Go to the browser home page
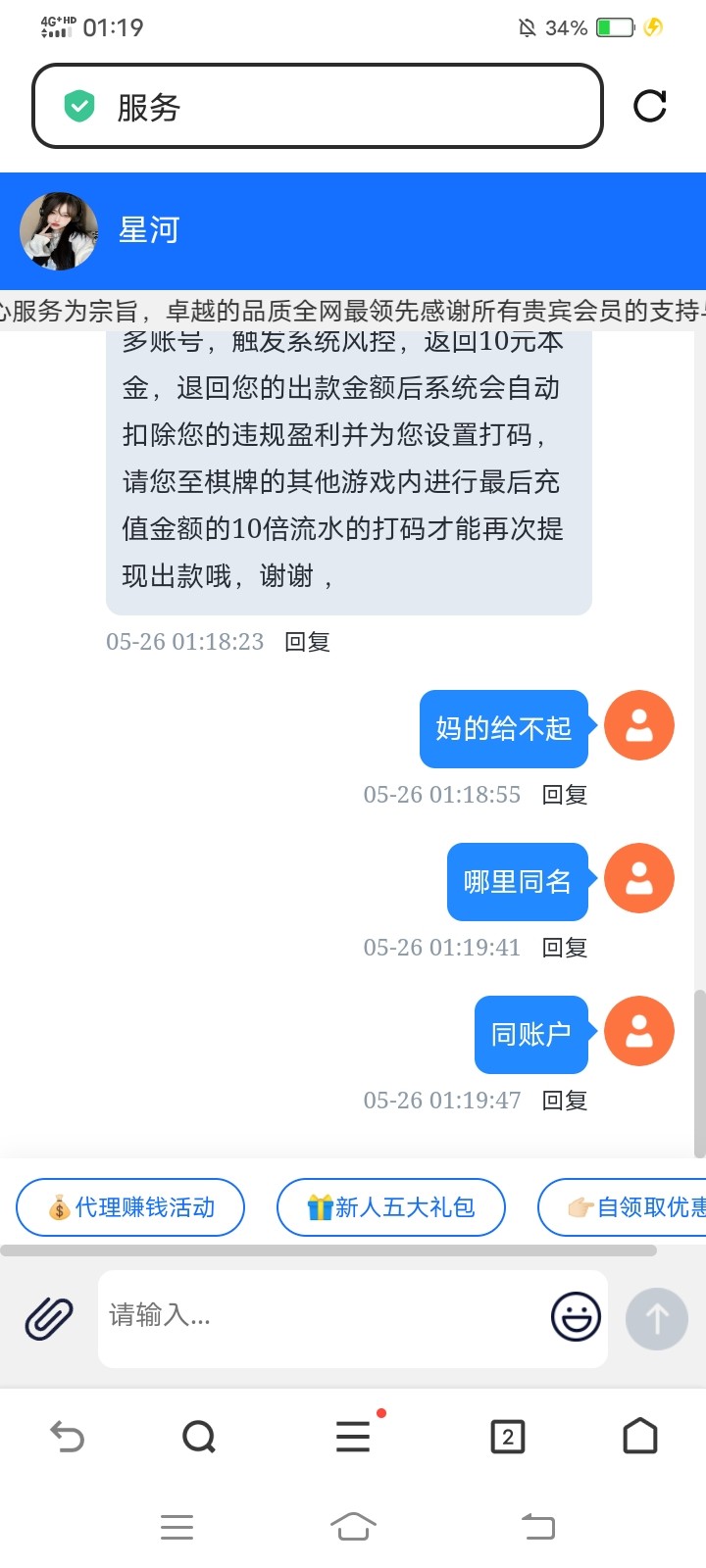The width and height of the screenshot is (706, 1568). click(x=640, y=1436)
